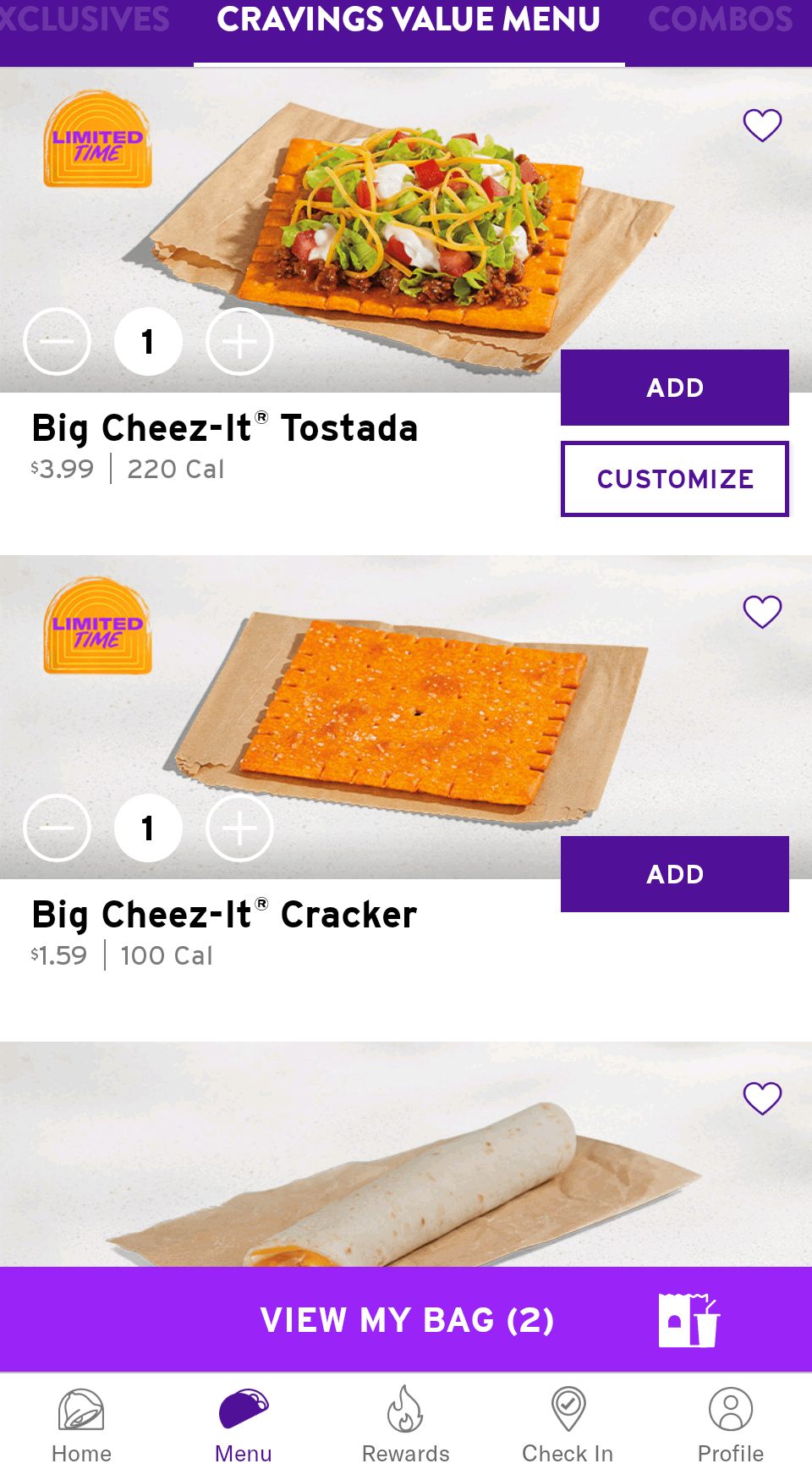812x1469 pixels.
Task: Favorite the burrito item
Action: pos(762,1098)
